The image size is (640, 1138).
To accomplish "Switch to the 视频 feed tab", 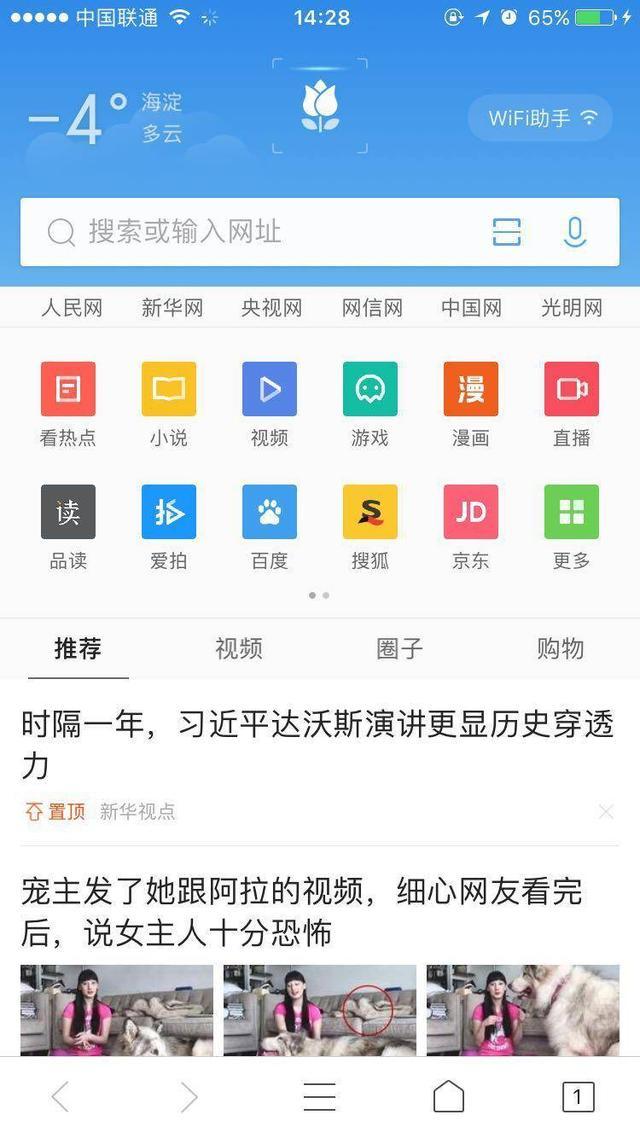I will (239, 649).
